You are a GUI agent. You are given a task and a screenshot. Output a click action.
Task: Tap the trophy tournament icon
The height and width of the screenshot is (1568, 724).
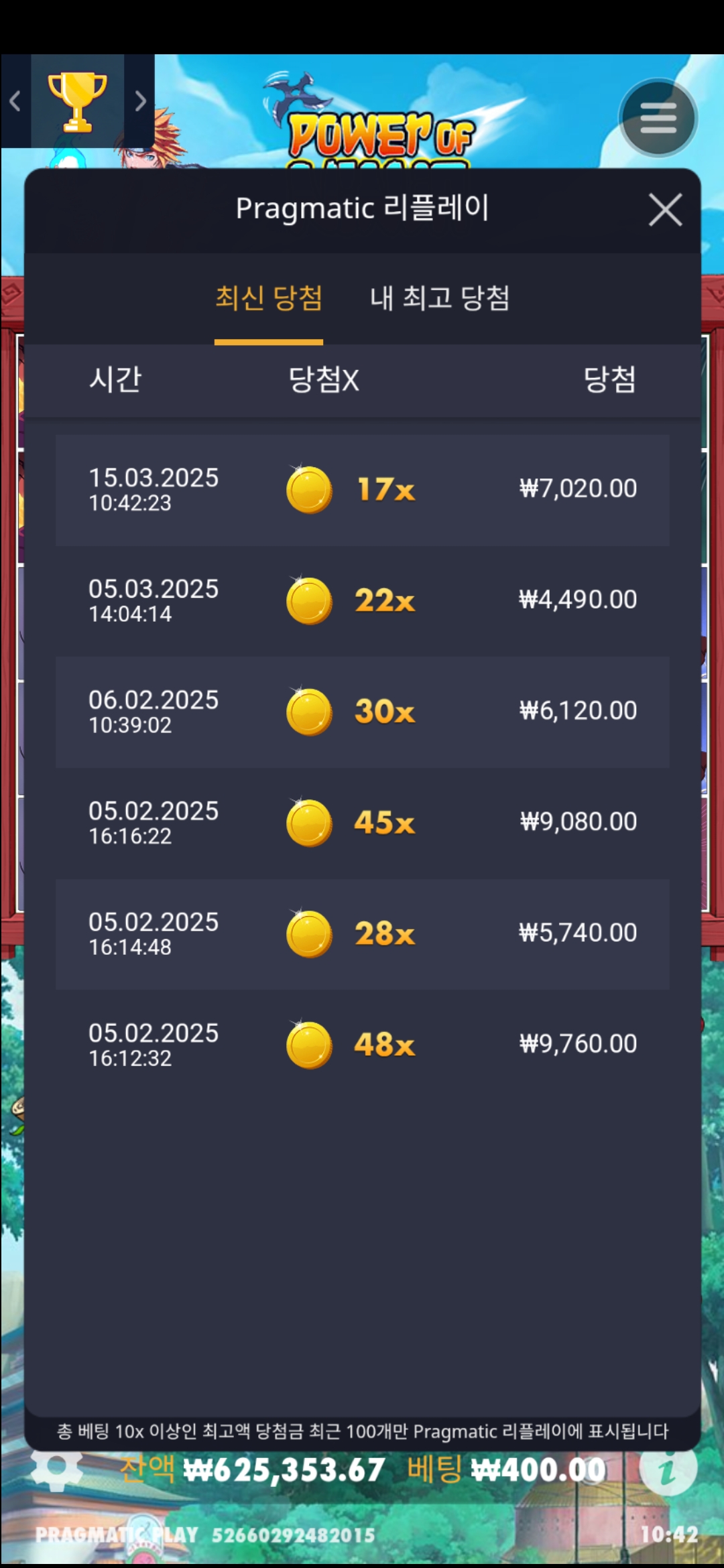click(x=77, y=101)
